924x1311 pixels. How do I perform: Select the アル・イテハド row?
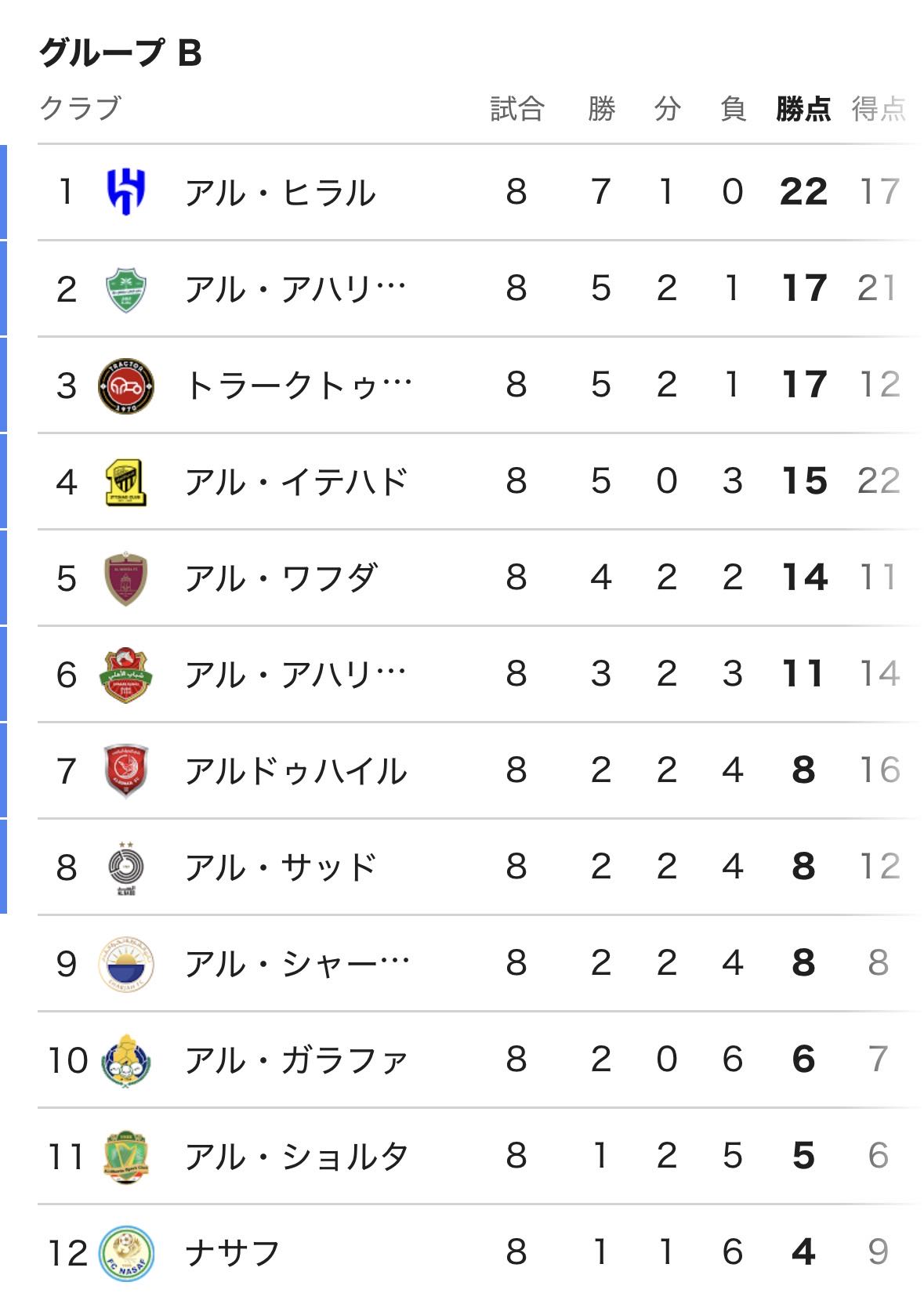pyautogui.click(x=476, y=481)
